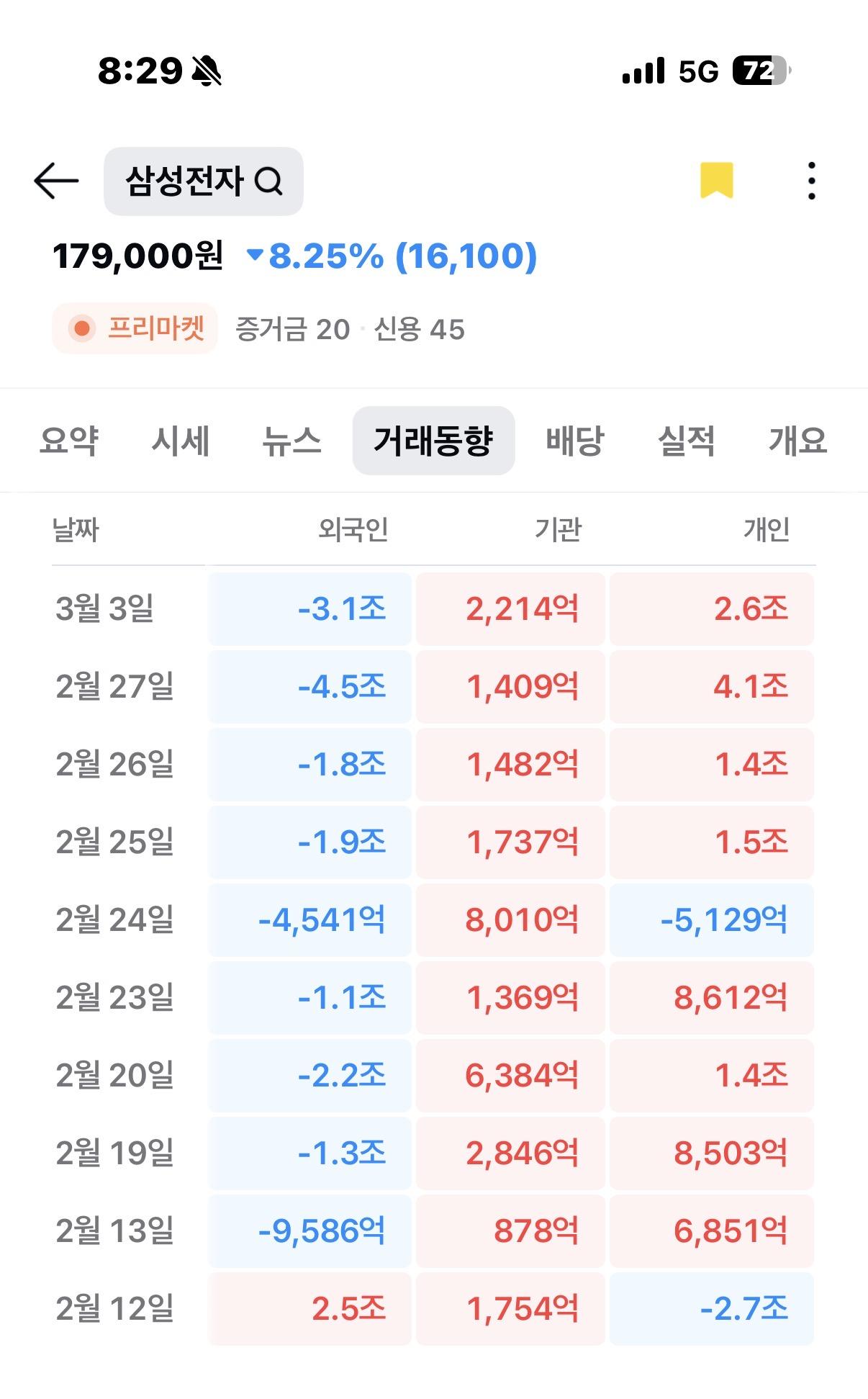
Task: Open the three-dot overflow menu
Action: pyautogui.click(x=813, y=181)
